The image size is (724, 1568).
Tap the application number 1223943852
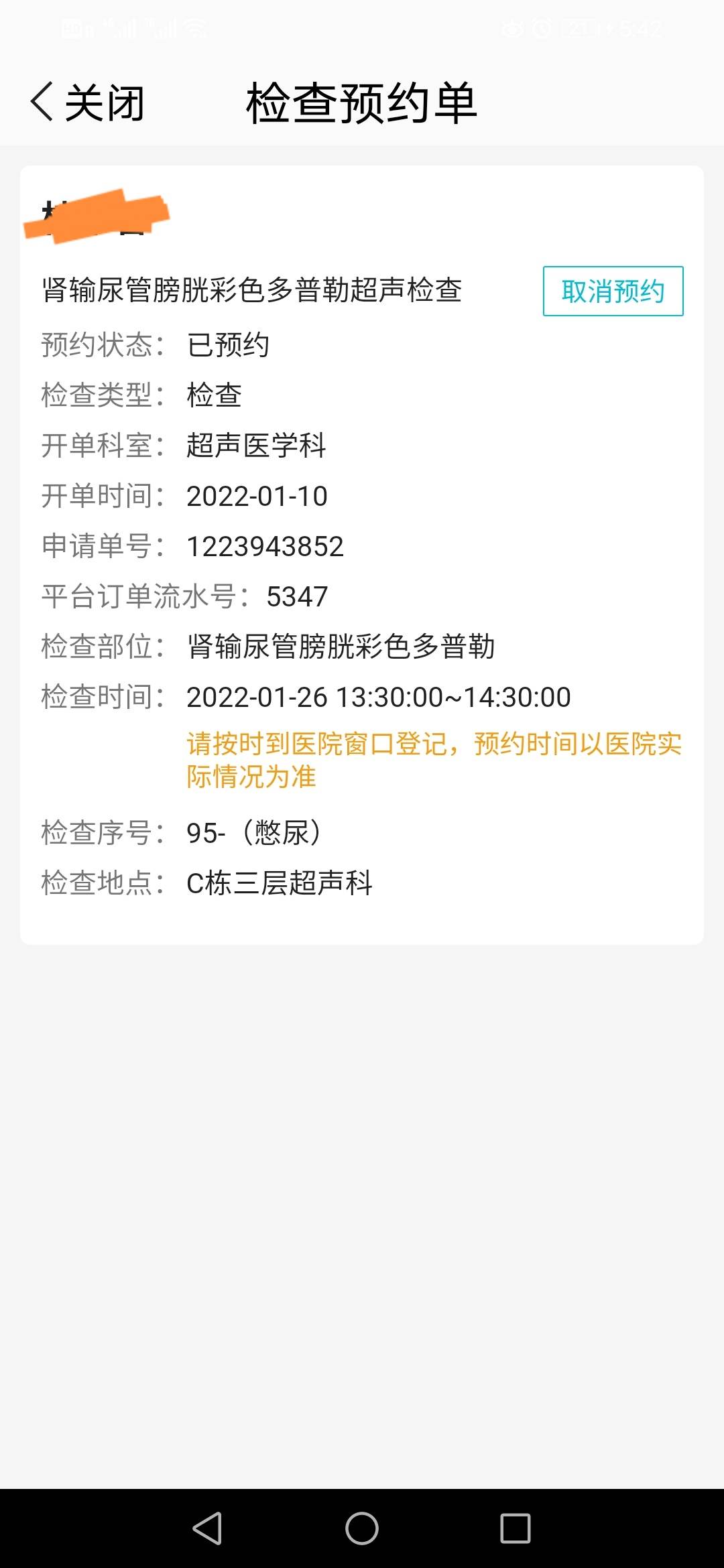coord(265,546)
